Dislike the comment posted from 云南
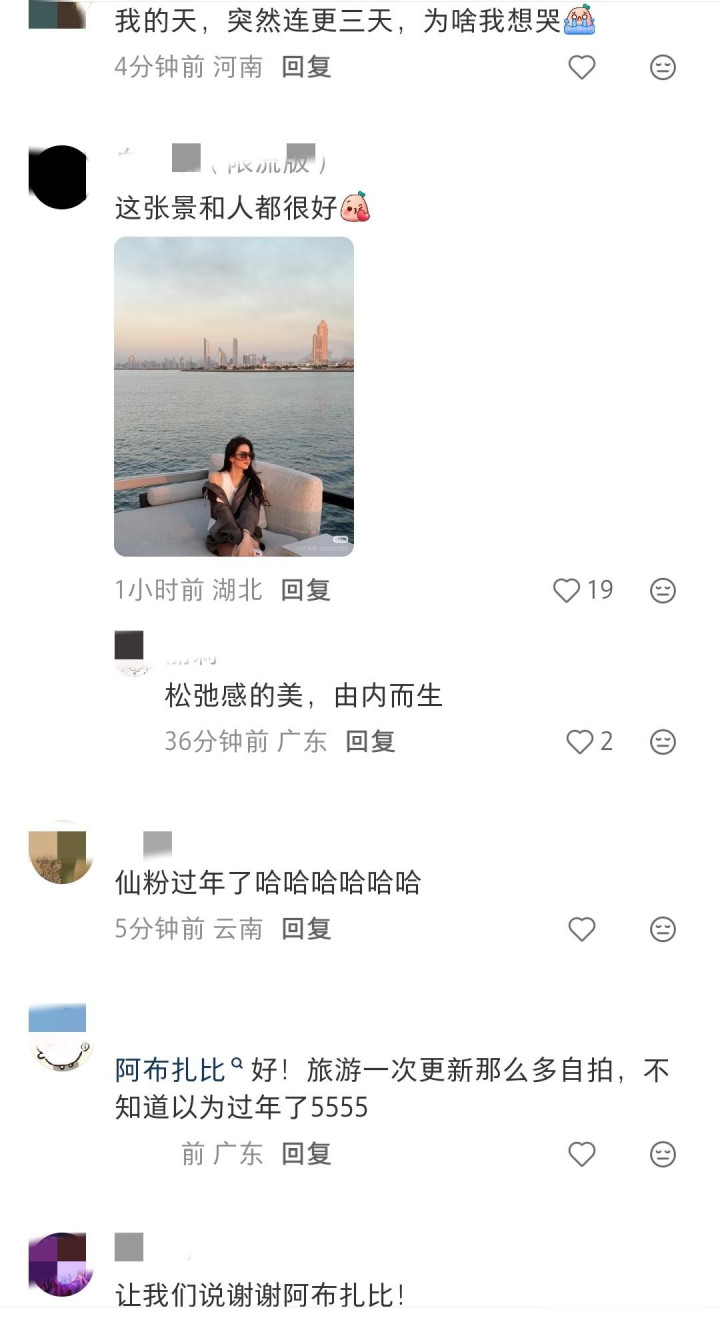The width and height of the screenshot is (720, 1322). (x=663, y=929)
